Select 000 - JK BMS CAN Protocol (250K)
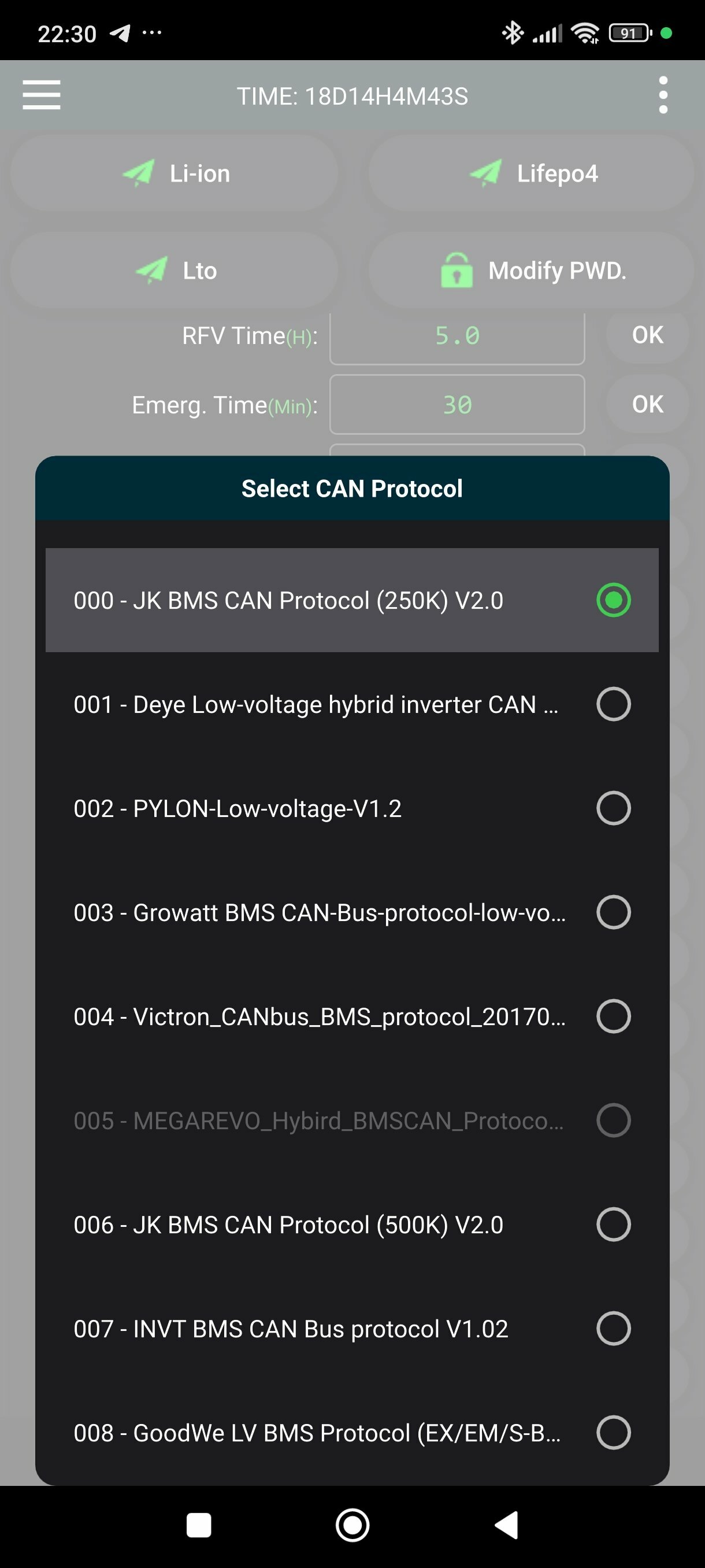This screenshot has height=1568, width=705. point(351,600)
